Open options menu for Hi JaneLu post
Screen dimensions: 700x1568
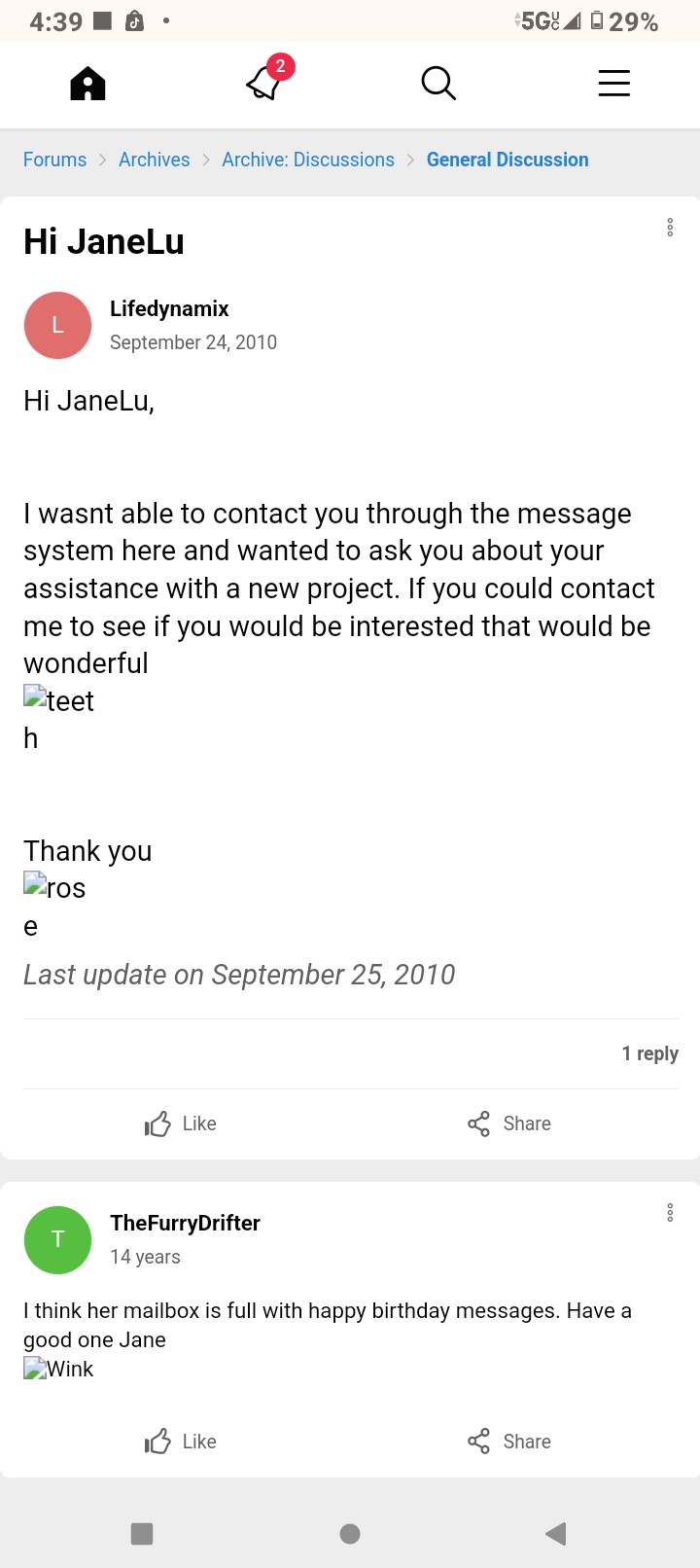pos(670,228)
